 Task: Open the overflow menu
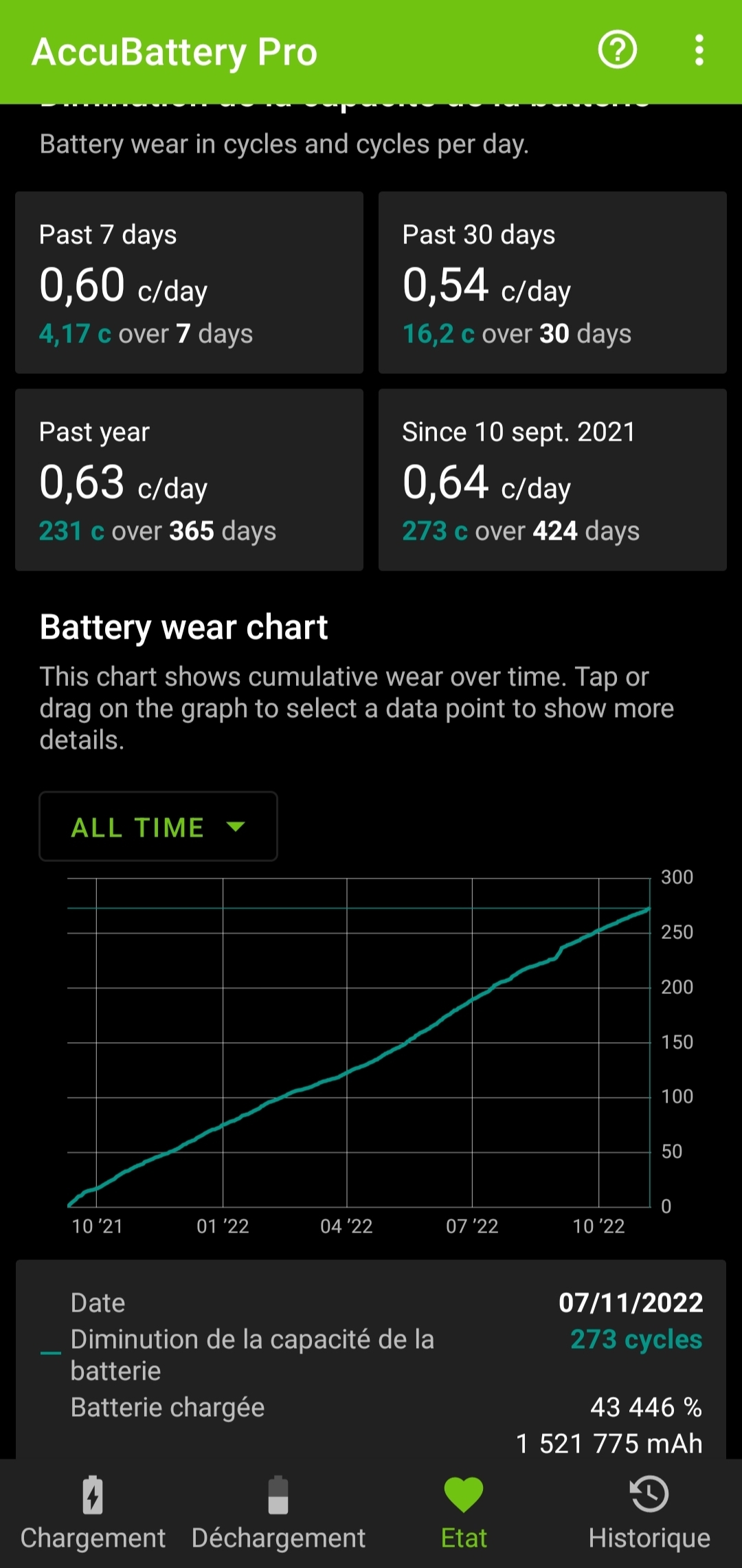[699, 50]
